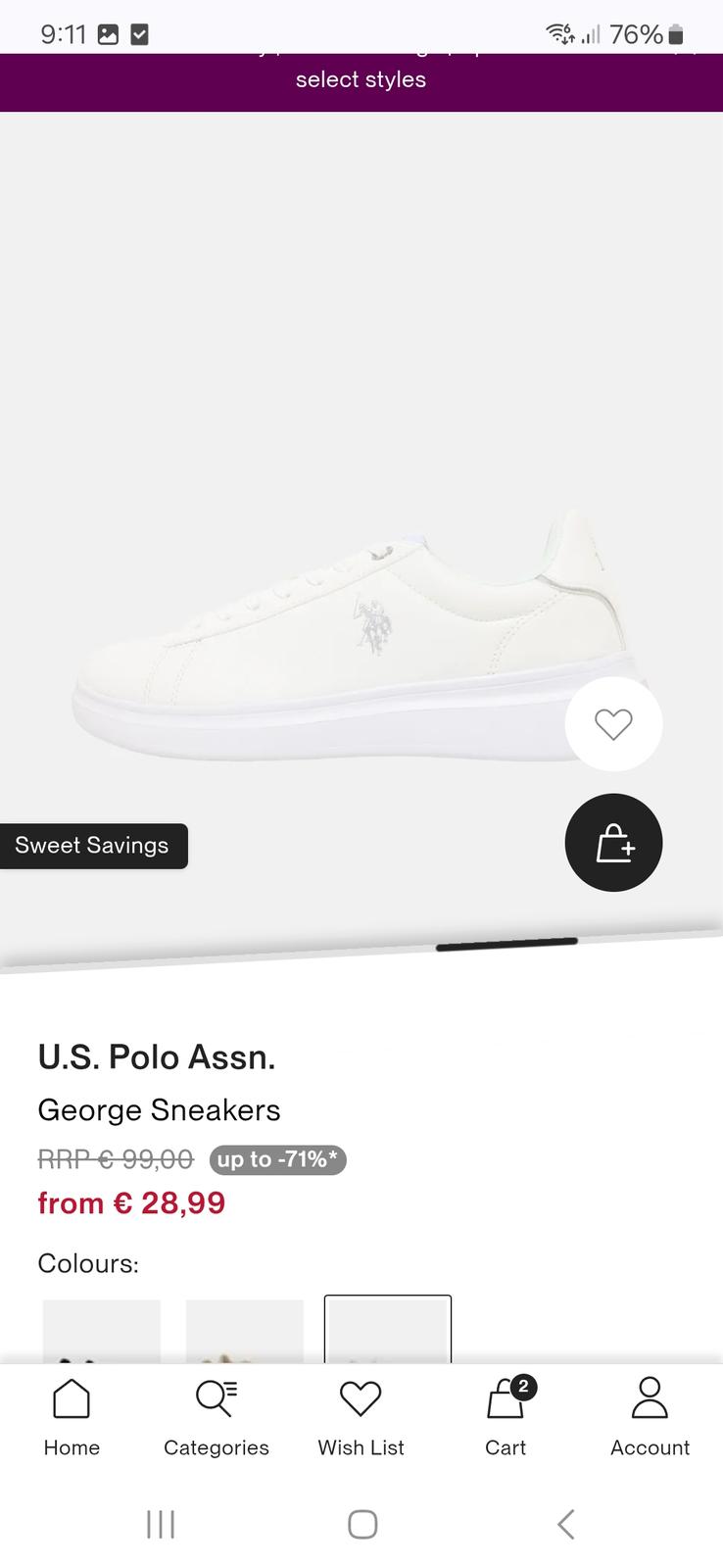Tap the add-to-cart bag button
The width and height of the screenshot is (723, 1568).
pyautogui.click(x=613, y=843)
